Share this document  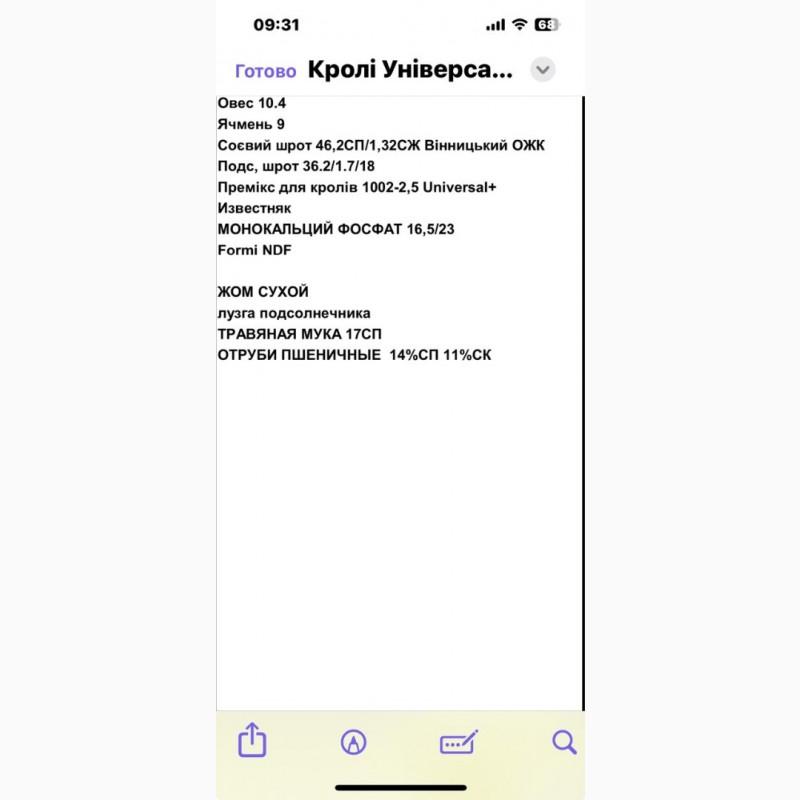[253, 741]
